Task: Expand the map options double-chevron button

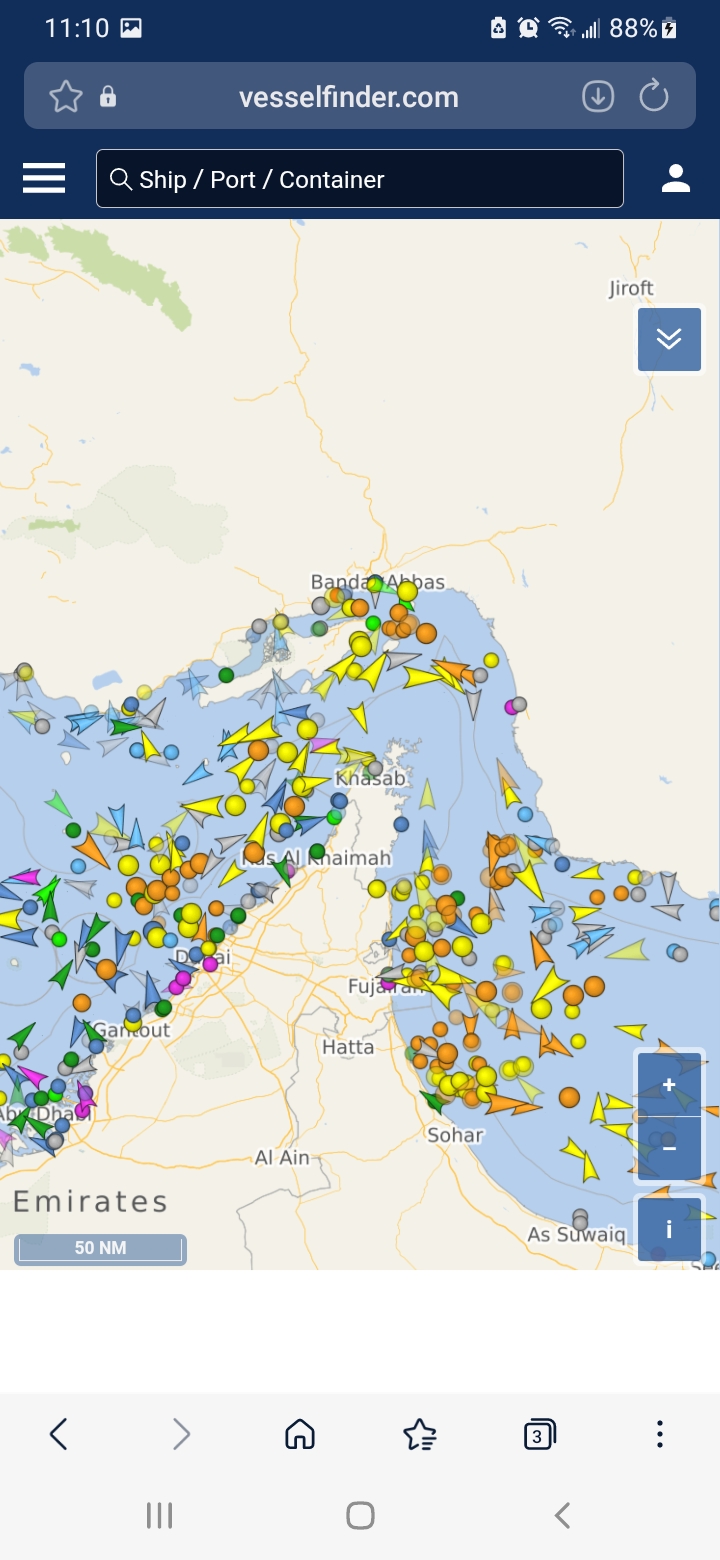Action: click(669, 339)
